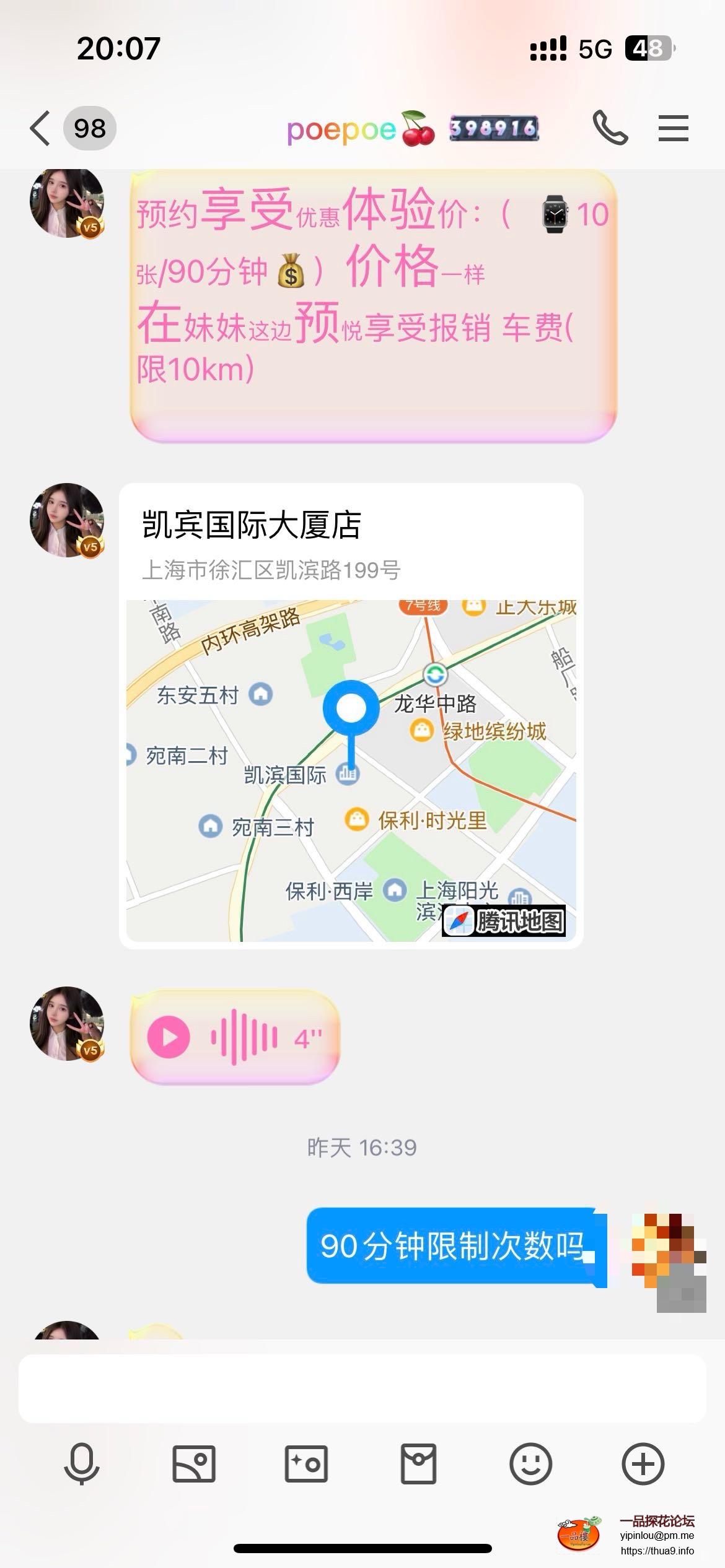Image resolution: width=725 pixels, height=1568 pixels.
Task: Start a voice call with poepoe
Action: 610,128
